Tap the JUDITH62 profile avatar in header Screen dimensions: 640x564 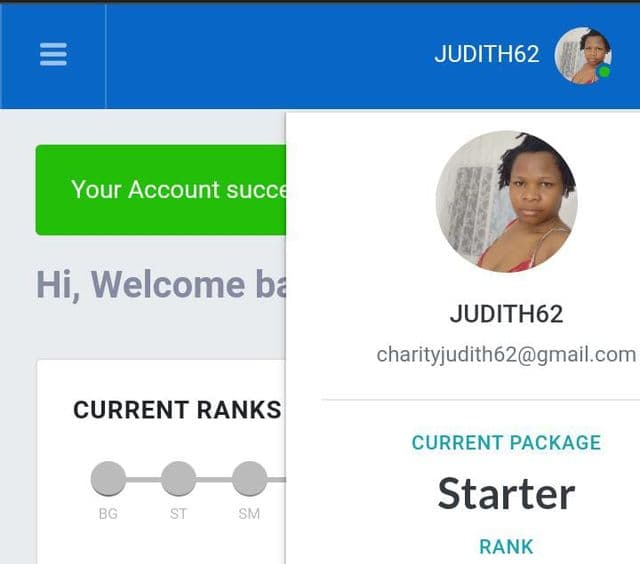coord(583,55)
